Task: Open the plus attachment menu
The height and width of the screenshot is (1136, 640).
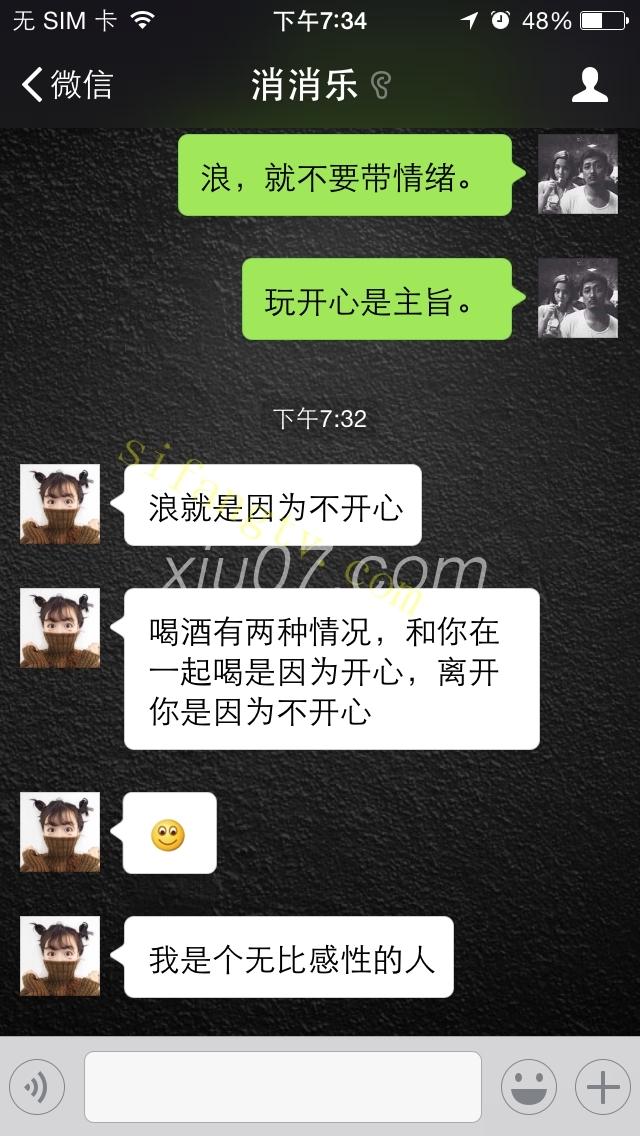Action: point(602,1087)
